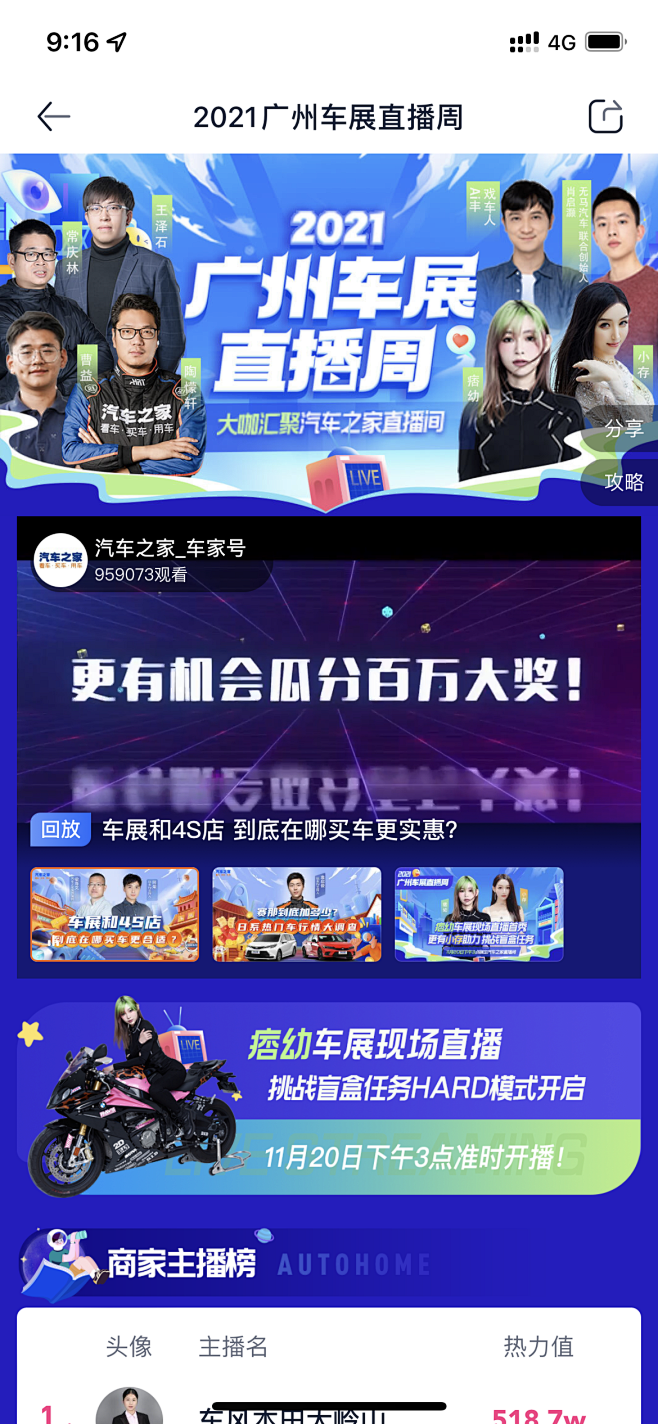
Task: Open the 痞幼车展现场直播 banner
Action: (x=328, y=1100)
